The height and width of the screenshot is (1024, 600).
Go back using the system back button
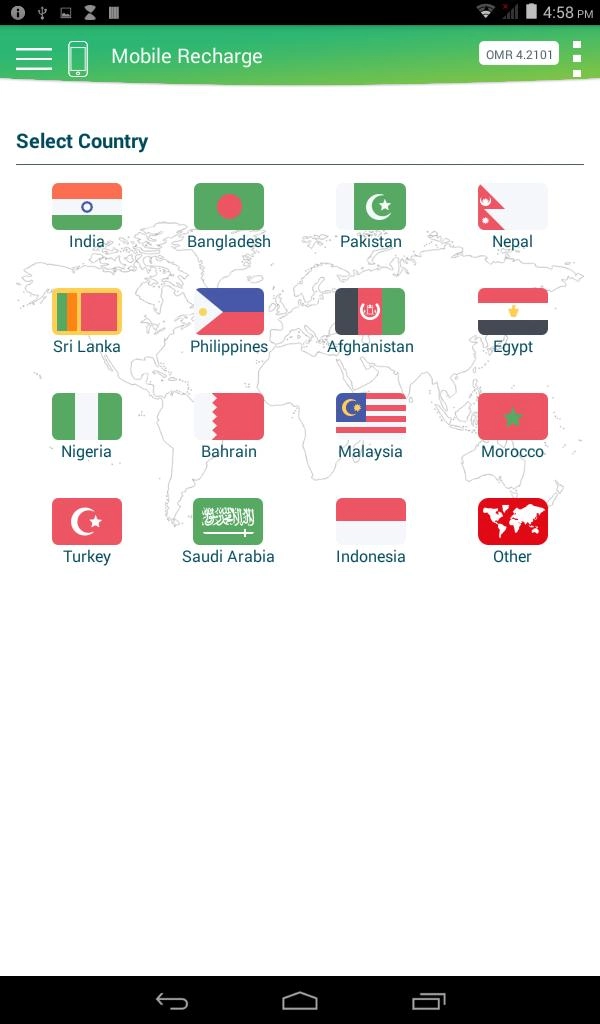click(172, 1000)
